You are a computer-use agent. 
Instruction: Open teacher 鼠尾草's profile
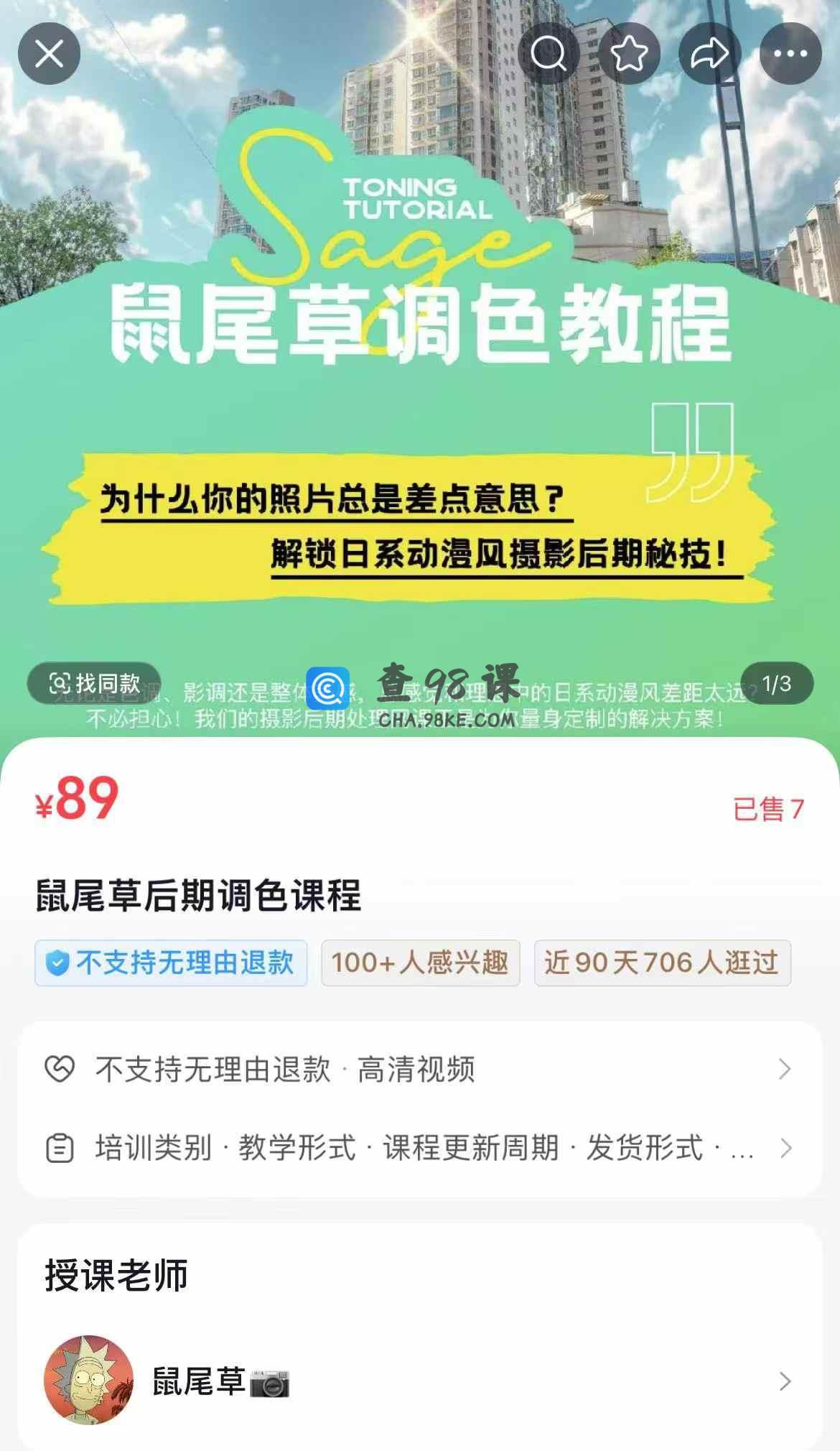[419, 1381]
